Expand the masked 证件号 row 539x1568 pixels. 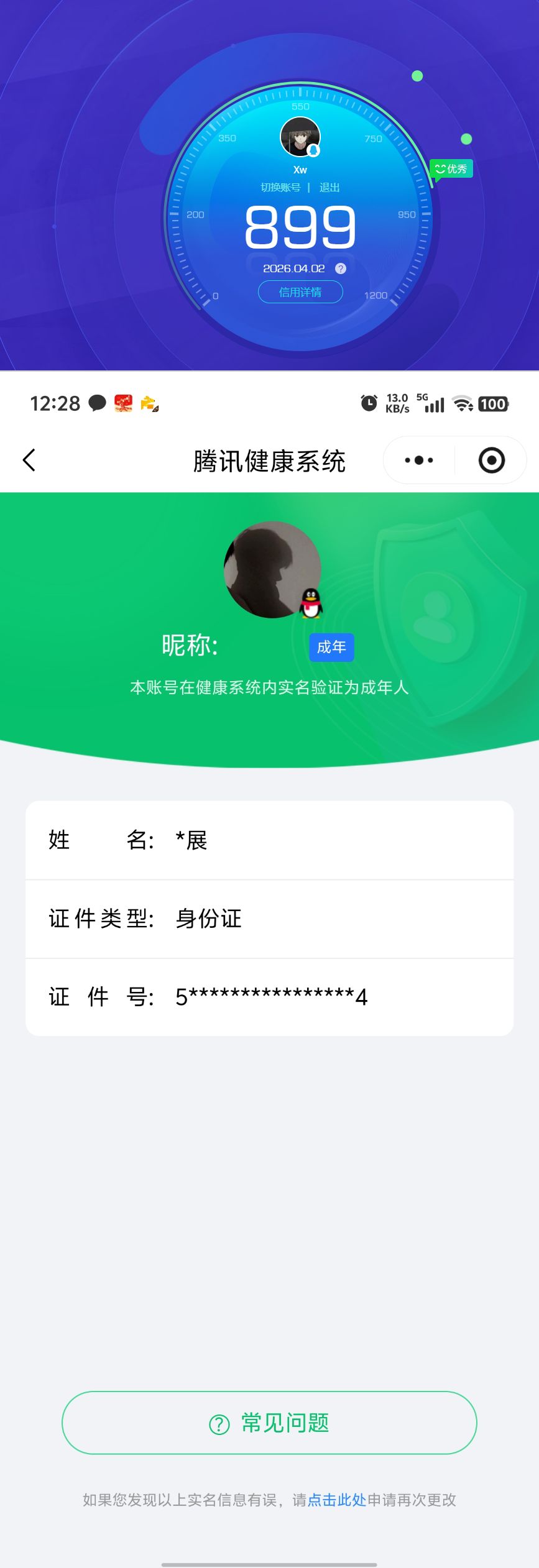click(269, 997)
